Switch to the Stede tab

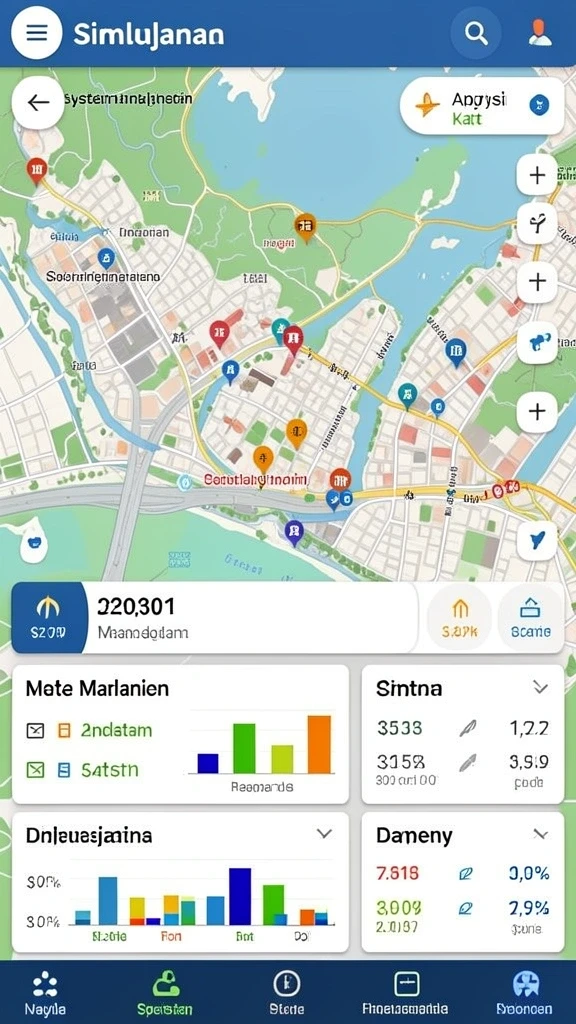(287, 993)
